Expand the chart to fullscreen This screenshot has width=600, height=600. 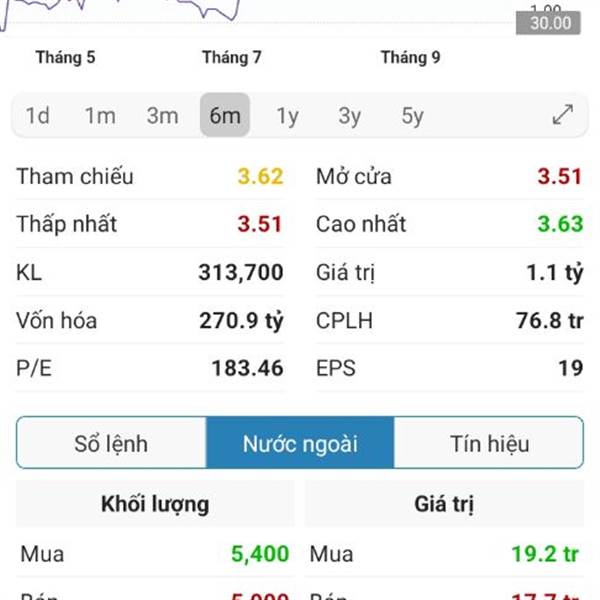coord(563,115)
